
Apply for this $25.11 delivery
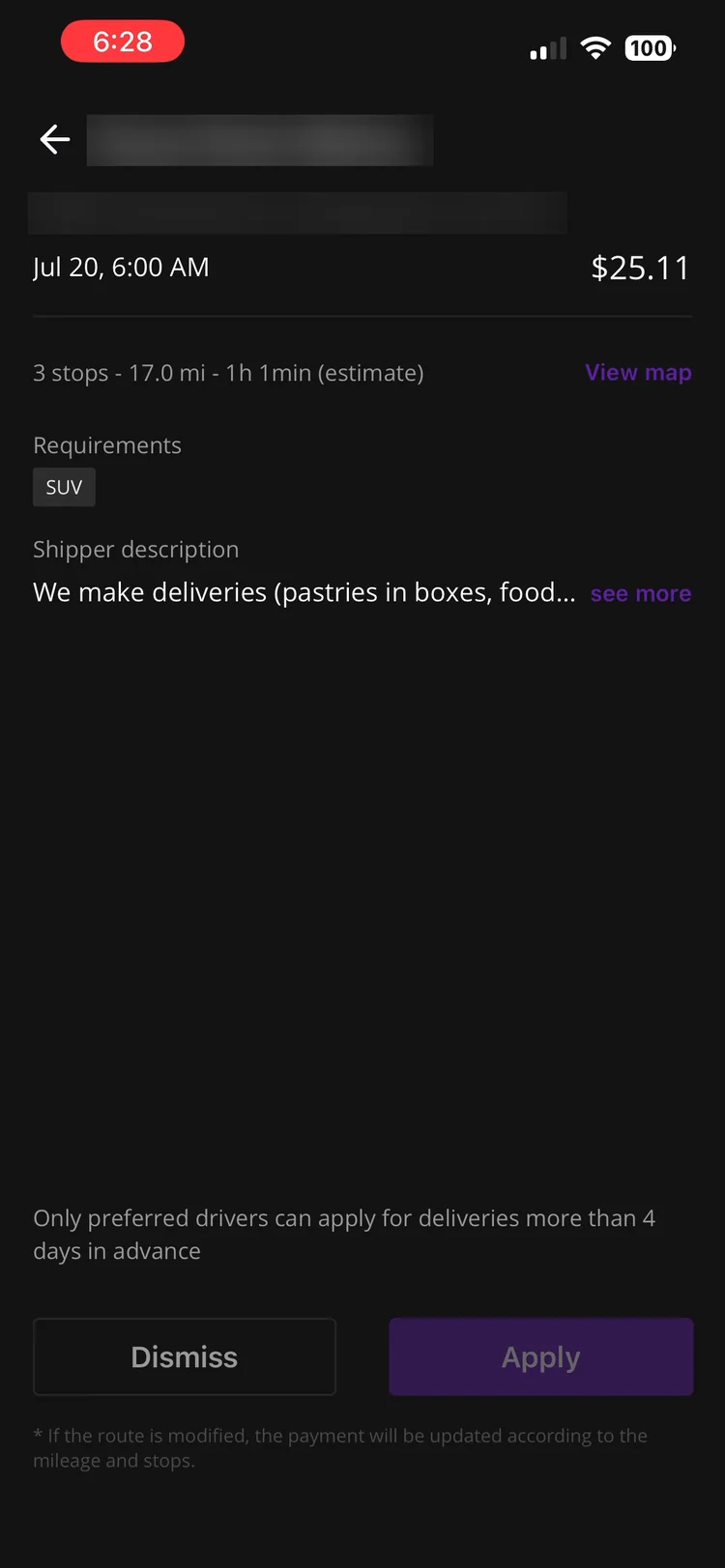pos(541,1356)
